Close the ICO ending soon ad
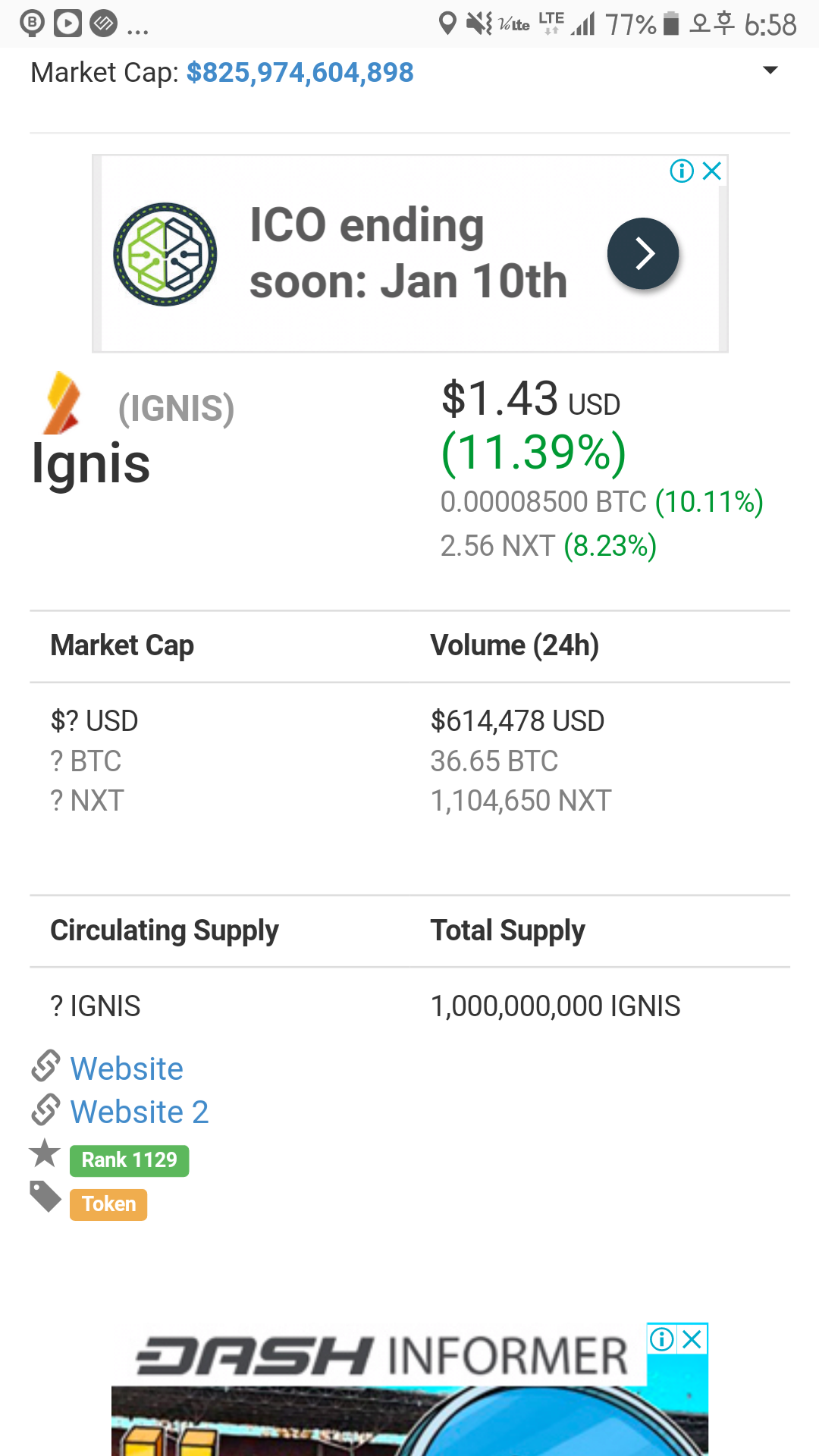Image resolution: width=819 pixels, height=1456 pixels. tap(712, 171)
